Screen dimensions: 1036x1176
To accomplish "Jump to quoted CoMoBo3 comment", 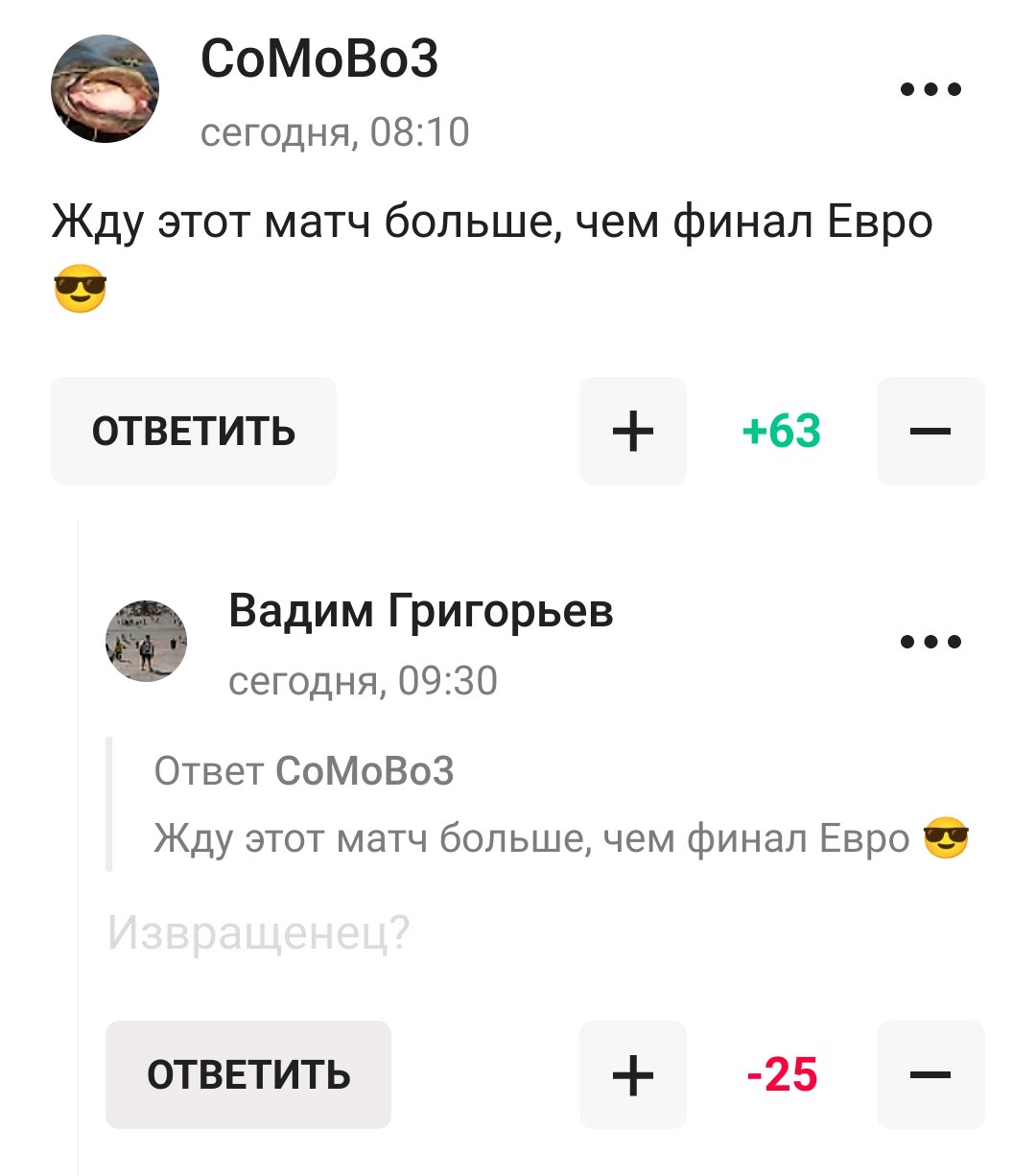I will pyautogui.click(x=537, y=806).
